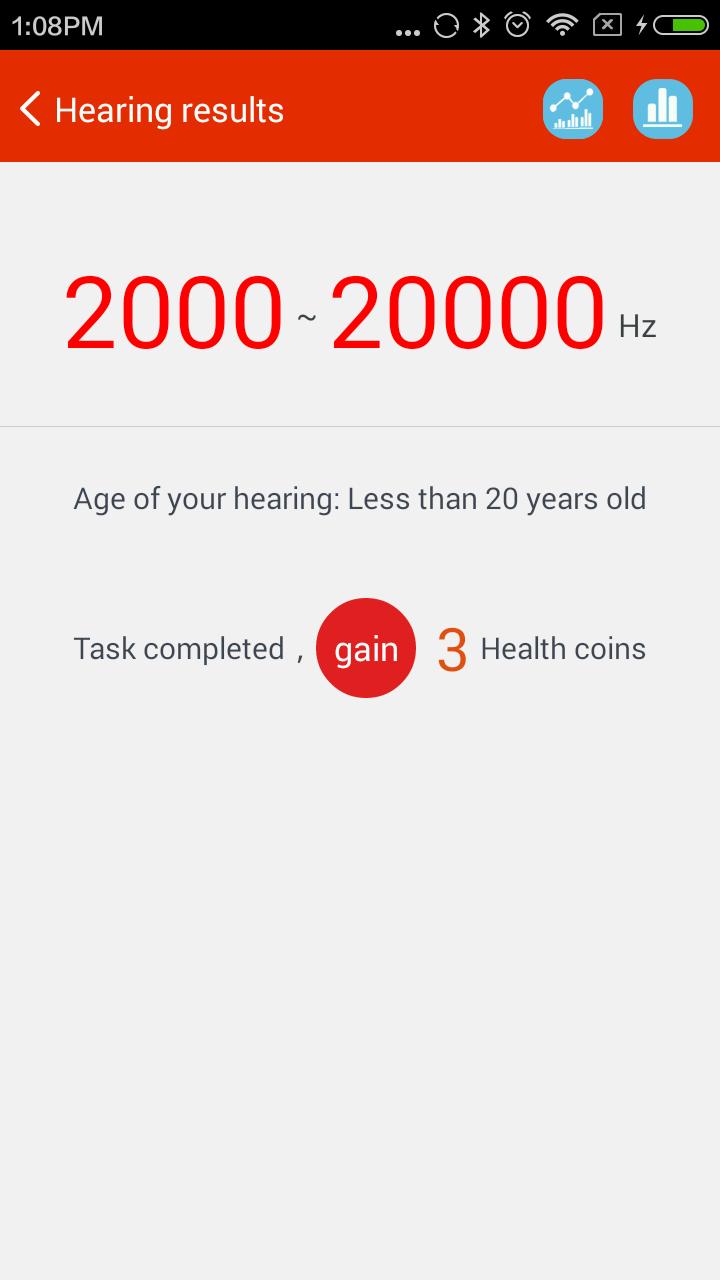This screenshot has height=1280, width=720.
Task: Tap the overflow dots in the status bar
Action: pos(407,30)
